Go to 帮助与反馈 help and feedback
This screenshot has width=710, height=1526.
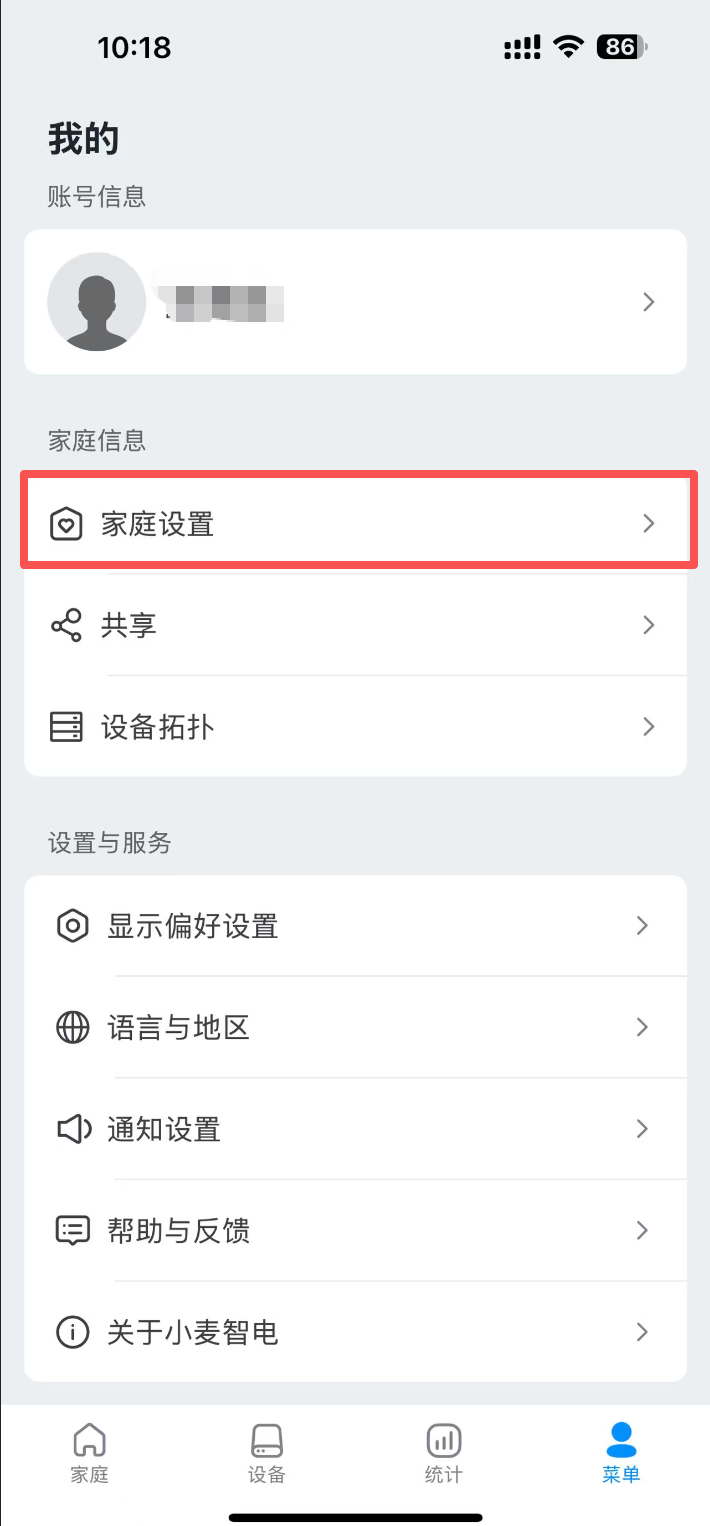tap(355, 1230)
